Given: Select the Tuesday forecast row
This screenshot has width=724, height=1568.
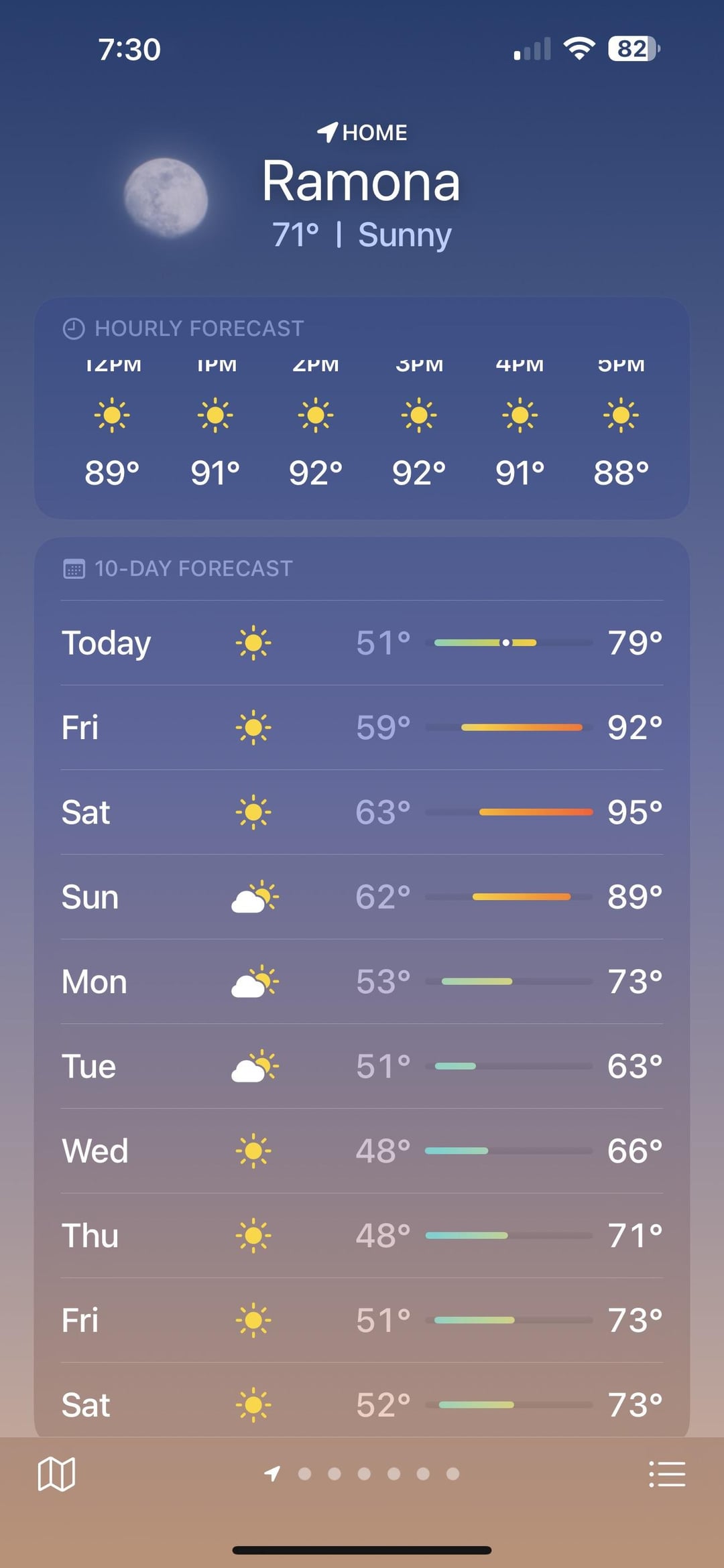Looking at the screenshot, I should 362,1066.
